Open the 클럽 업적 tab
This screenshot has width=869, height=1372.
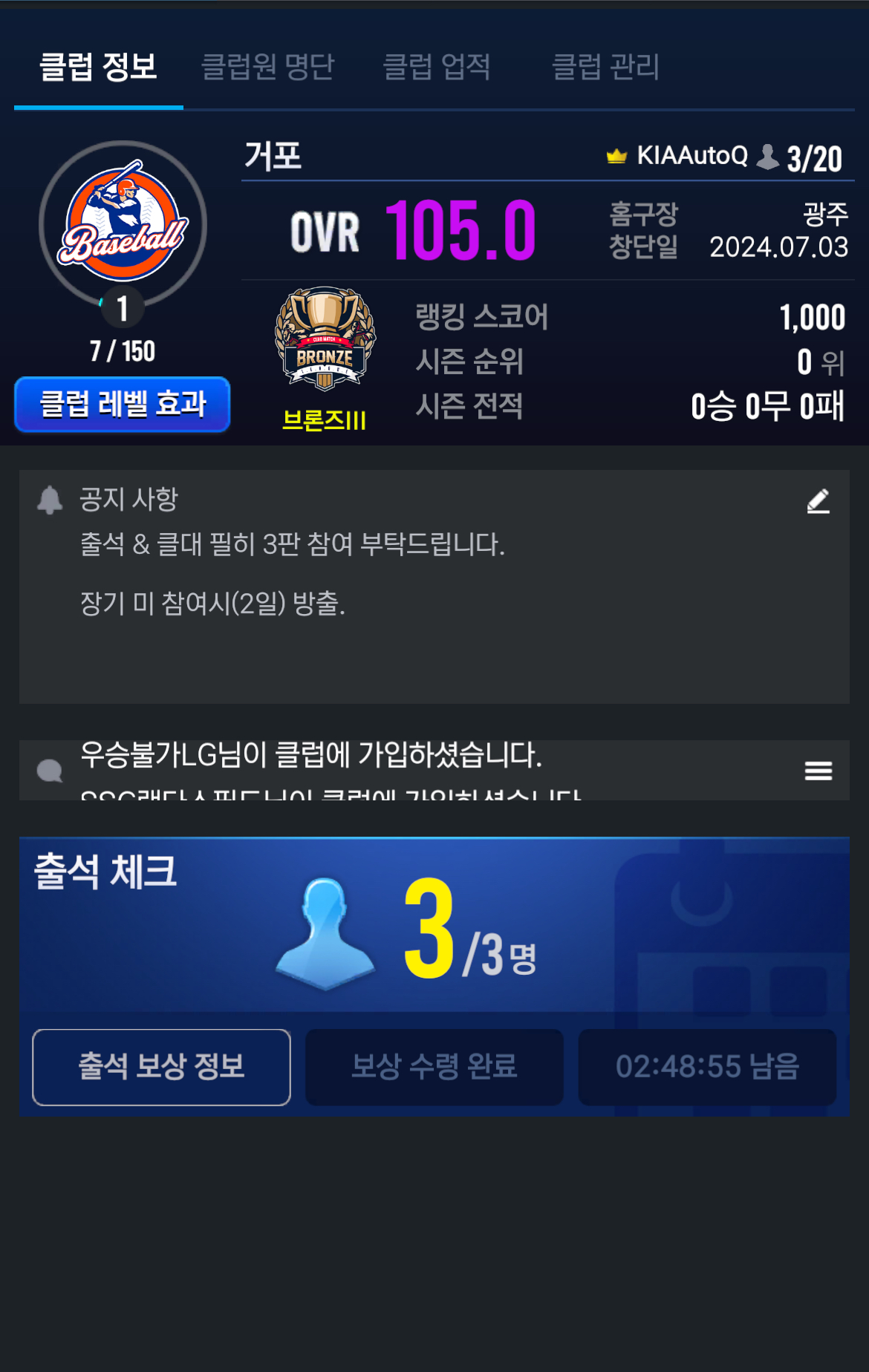point(436,67)
